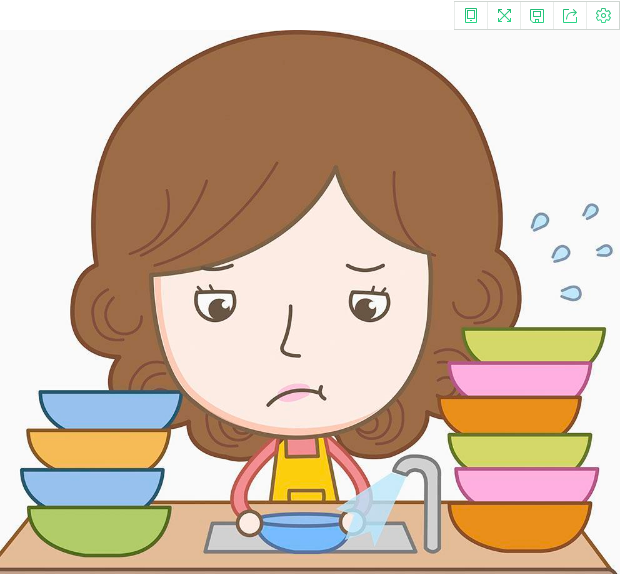Share this image
The height and width of the screenshot is (574, 620).
pyautogui.click(x=570, y=15)
